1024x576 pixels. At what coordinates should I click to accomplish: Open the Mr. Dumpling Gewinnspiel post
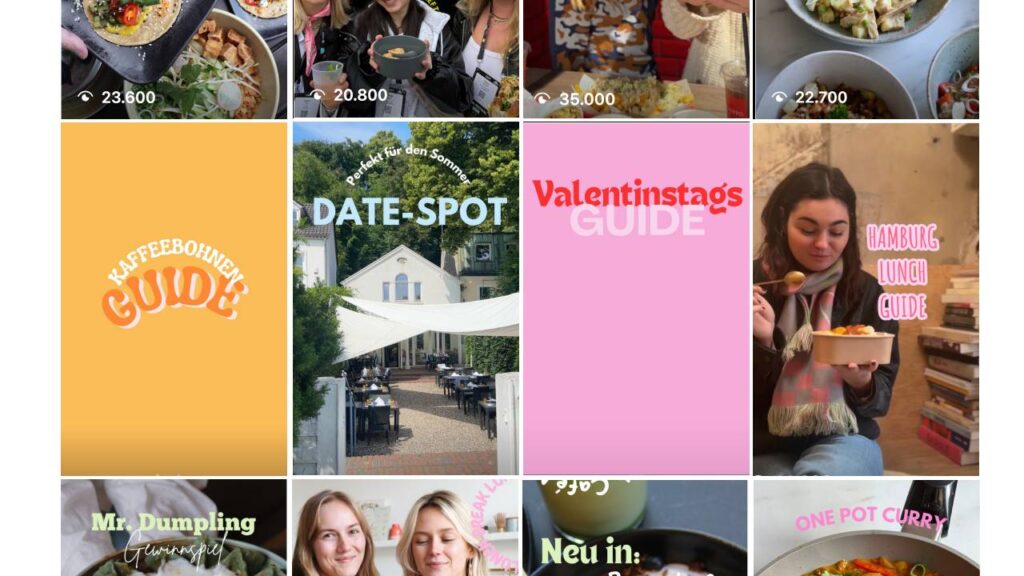(x=174, y=528)
